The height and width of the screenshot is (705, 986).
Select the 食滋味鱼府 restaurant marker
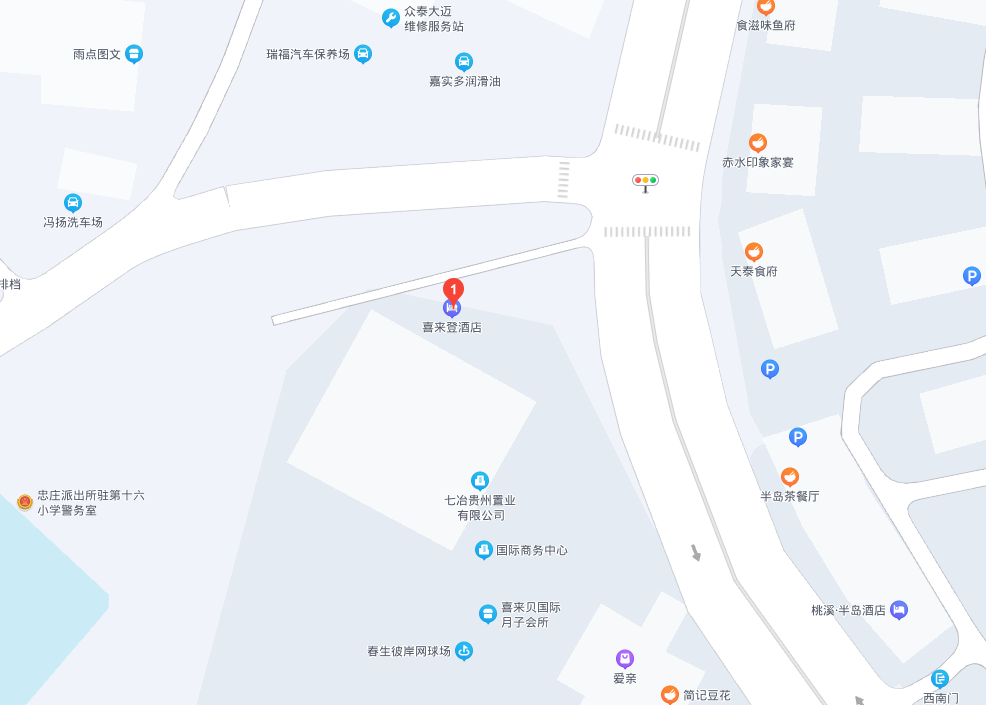point(766,7)
